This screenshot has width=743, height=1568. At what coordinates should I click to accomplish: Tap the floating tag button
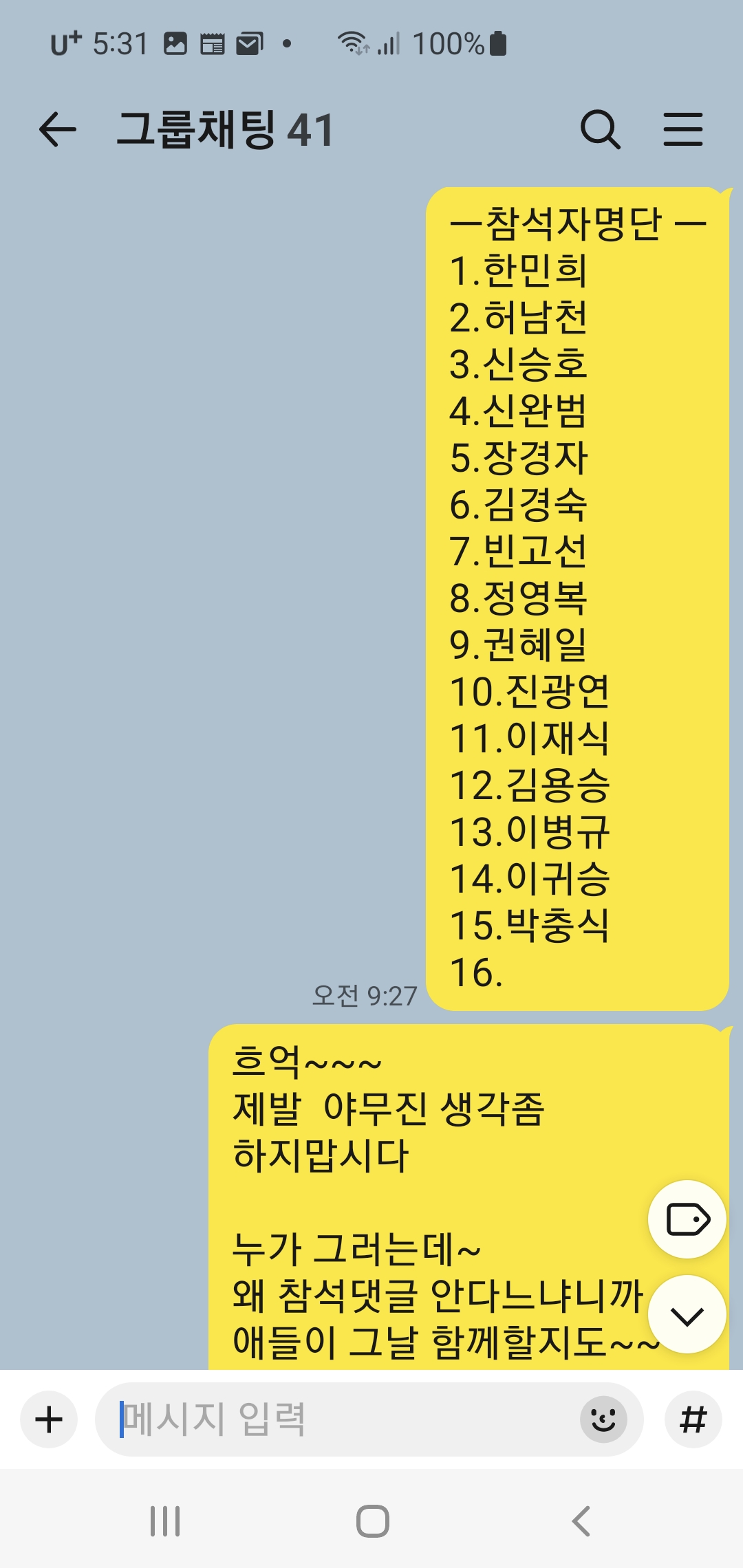coord(687,1220)
